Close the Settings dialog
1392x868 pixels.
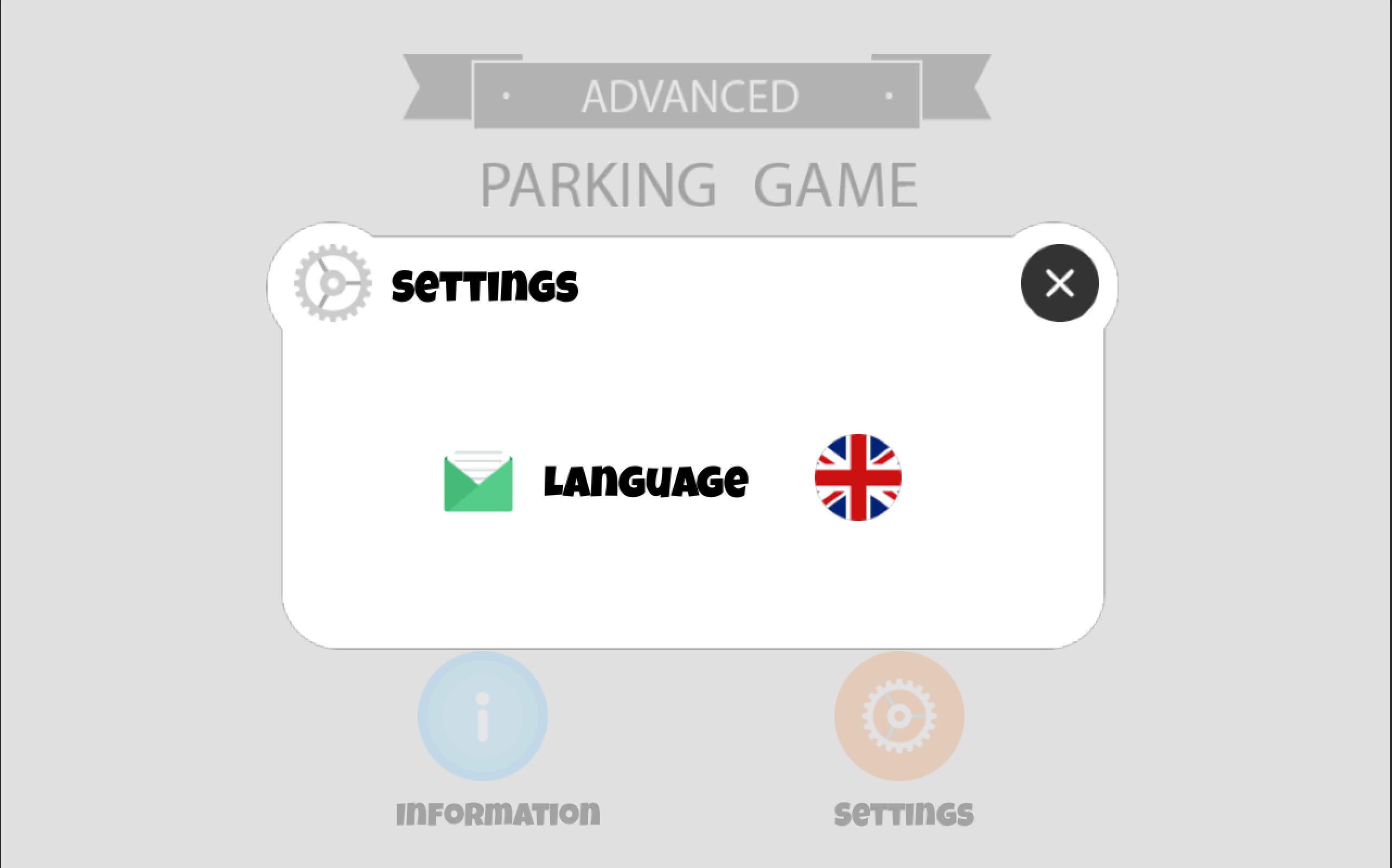click(1059, 283)
